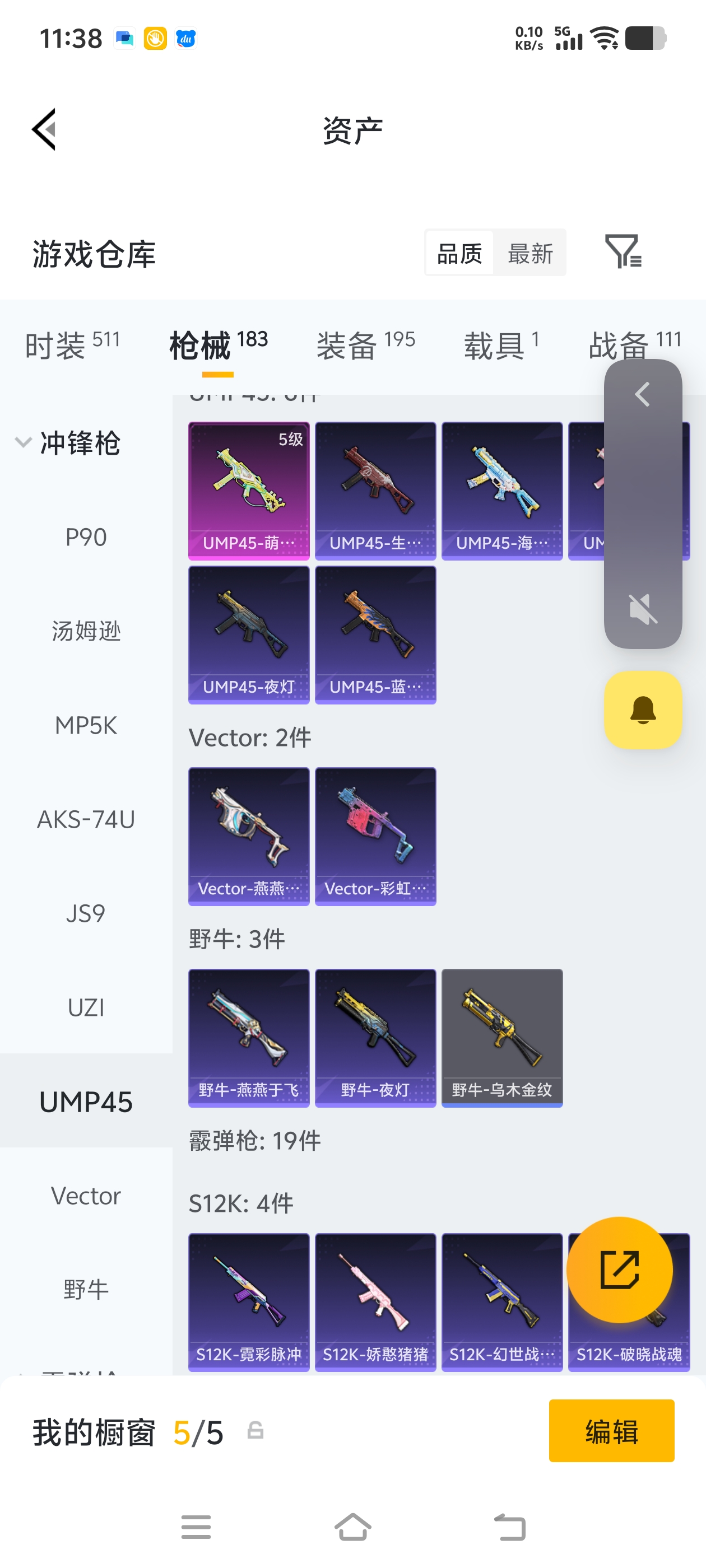
Task: Select MP5K in the side list
Action: (86, 725)
